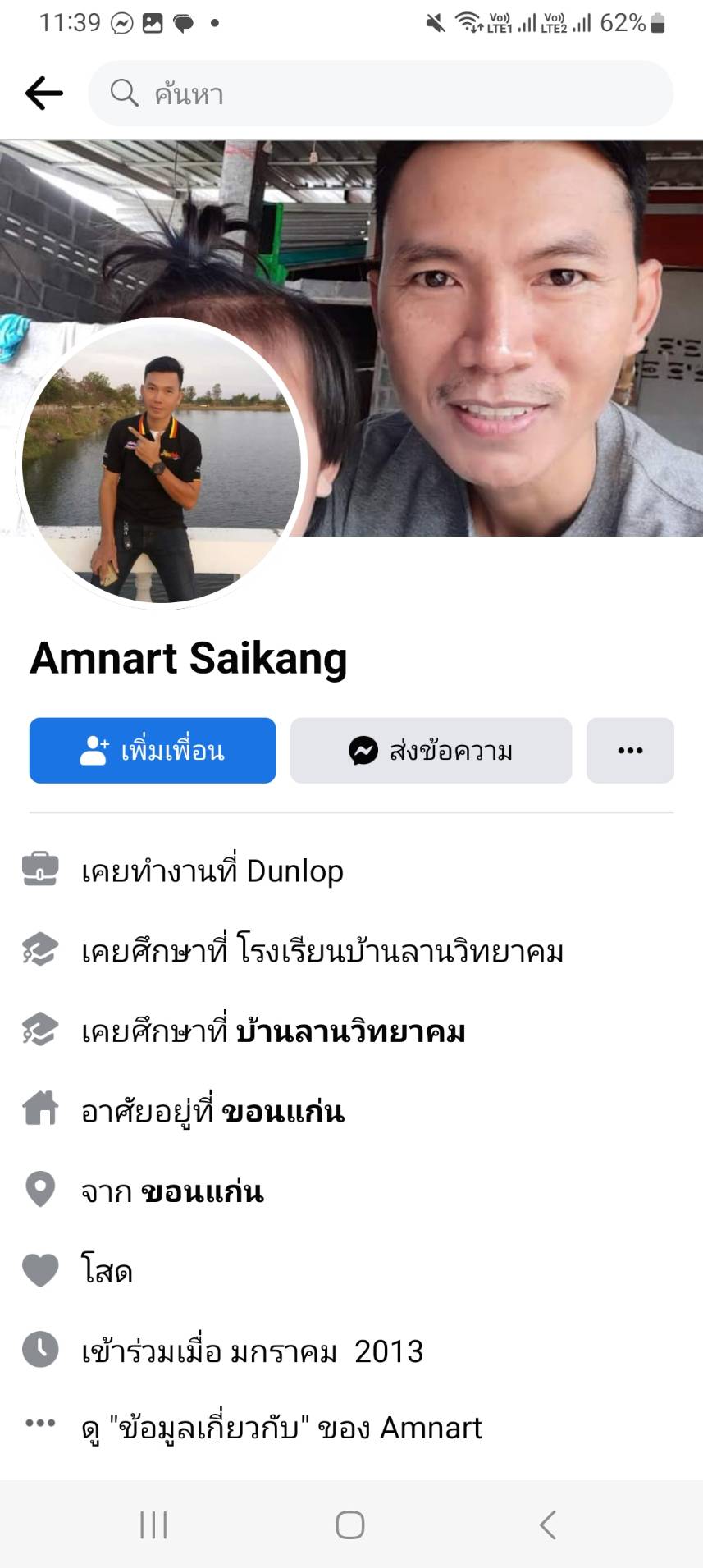Open the bold บ้านลานวิทยาคม school link
This screenshot has height=1568, width=703.
click(351, 1031)
